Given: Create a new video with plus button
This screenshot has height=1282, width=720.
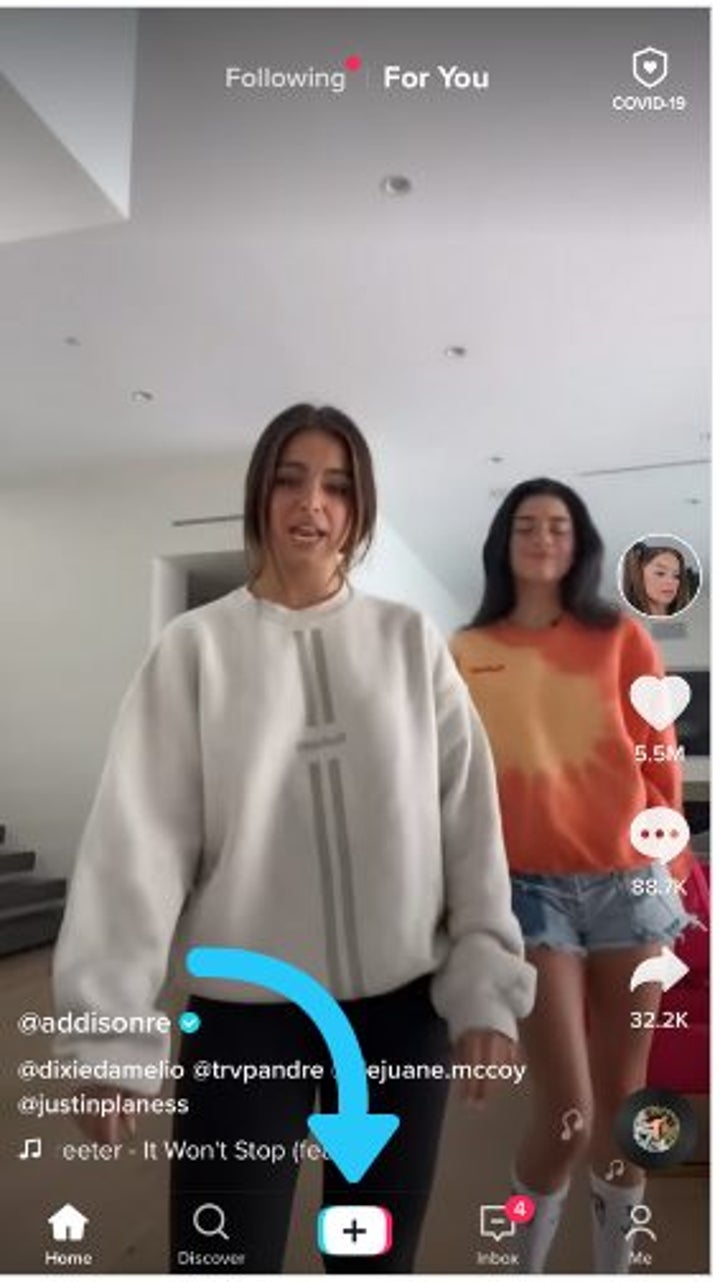Looking at the screenshot, I should [x=355, y=1230].
